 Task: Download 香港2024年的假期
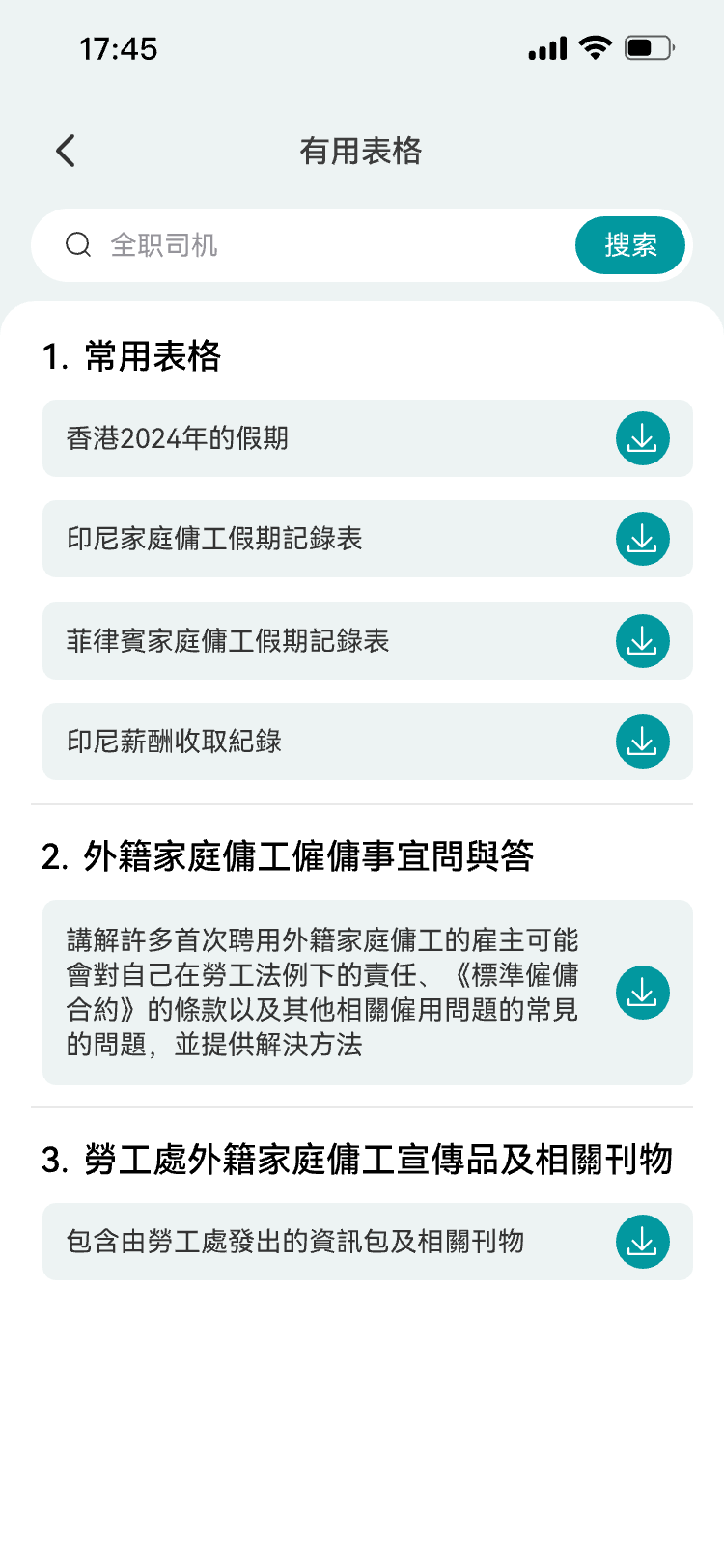(642, 438)
